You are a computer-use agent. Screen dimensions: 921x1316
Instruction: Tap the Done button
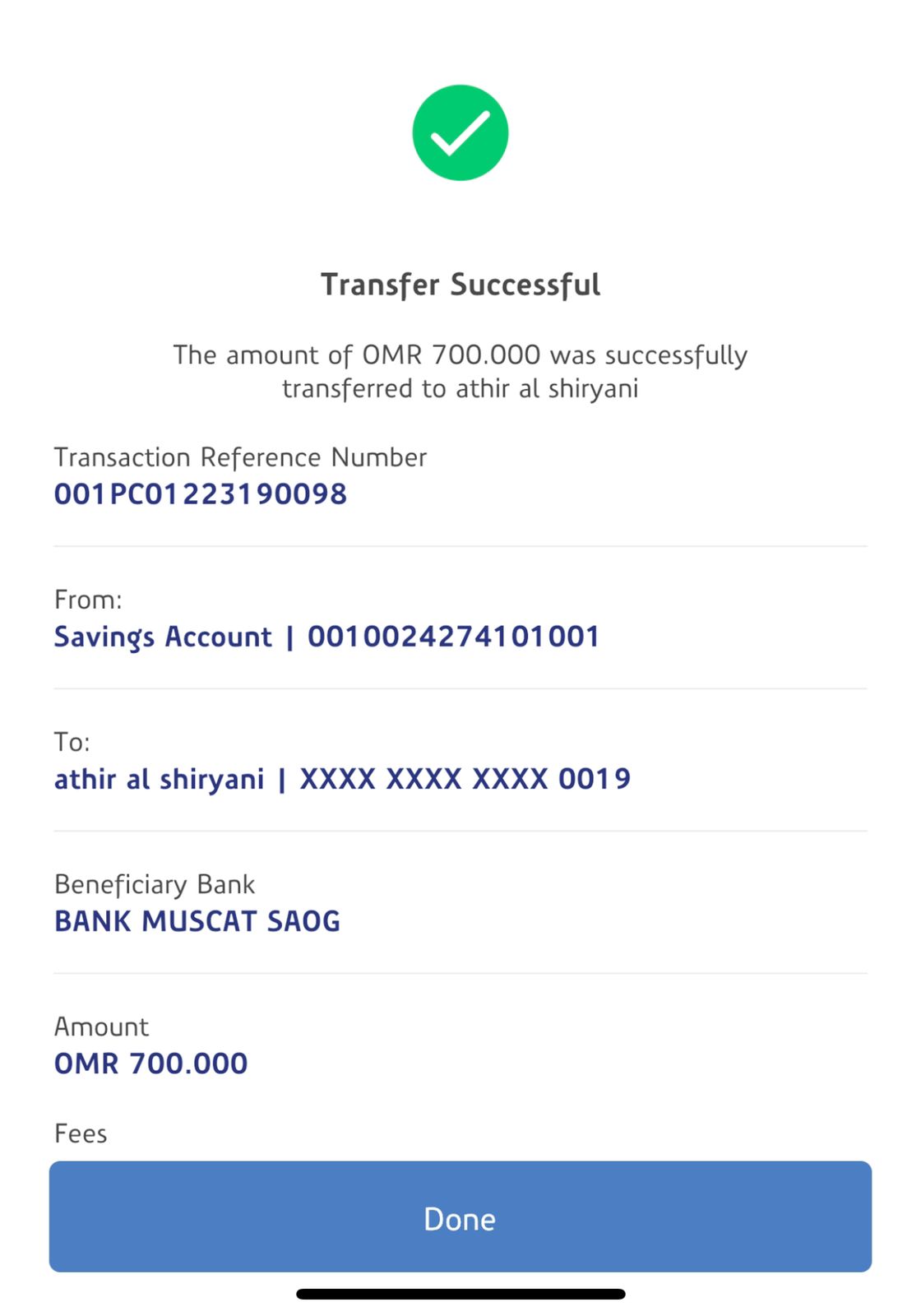(x=460, y=1217)
